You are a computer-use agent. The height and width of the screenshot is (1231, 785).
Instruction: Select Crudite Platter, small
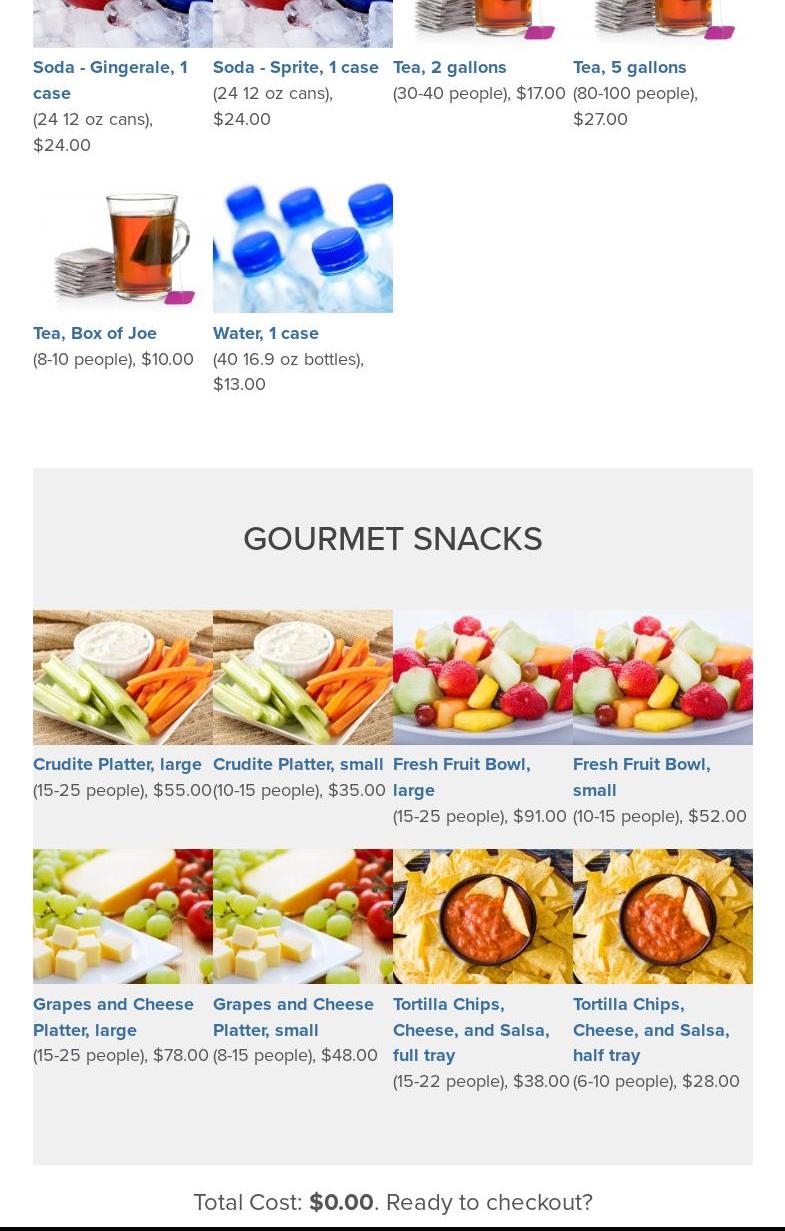point(298,764)
